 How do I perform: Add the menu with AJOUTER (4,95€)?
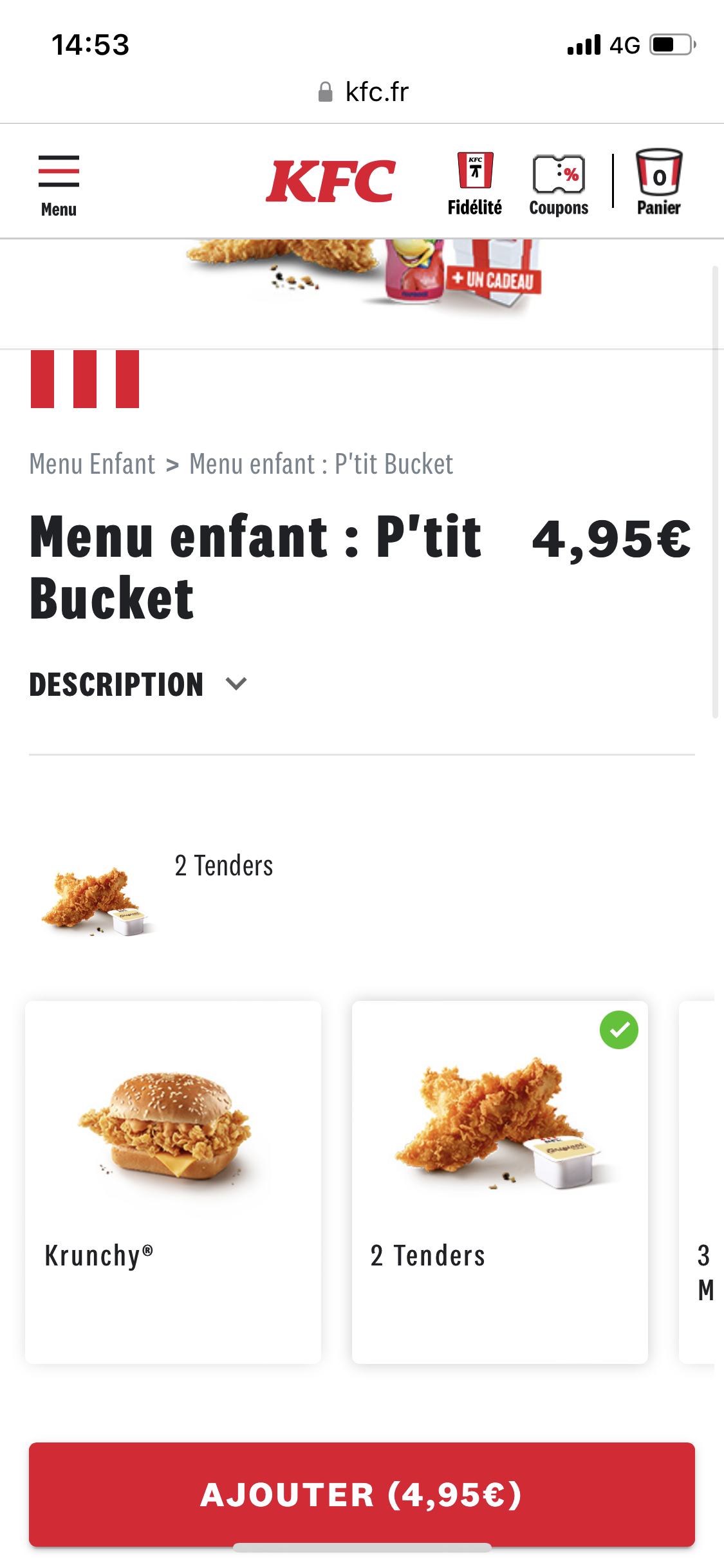362,1494
